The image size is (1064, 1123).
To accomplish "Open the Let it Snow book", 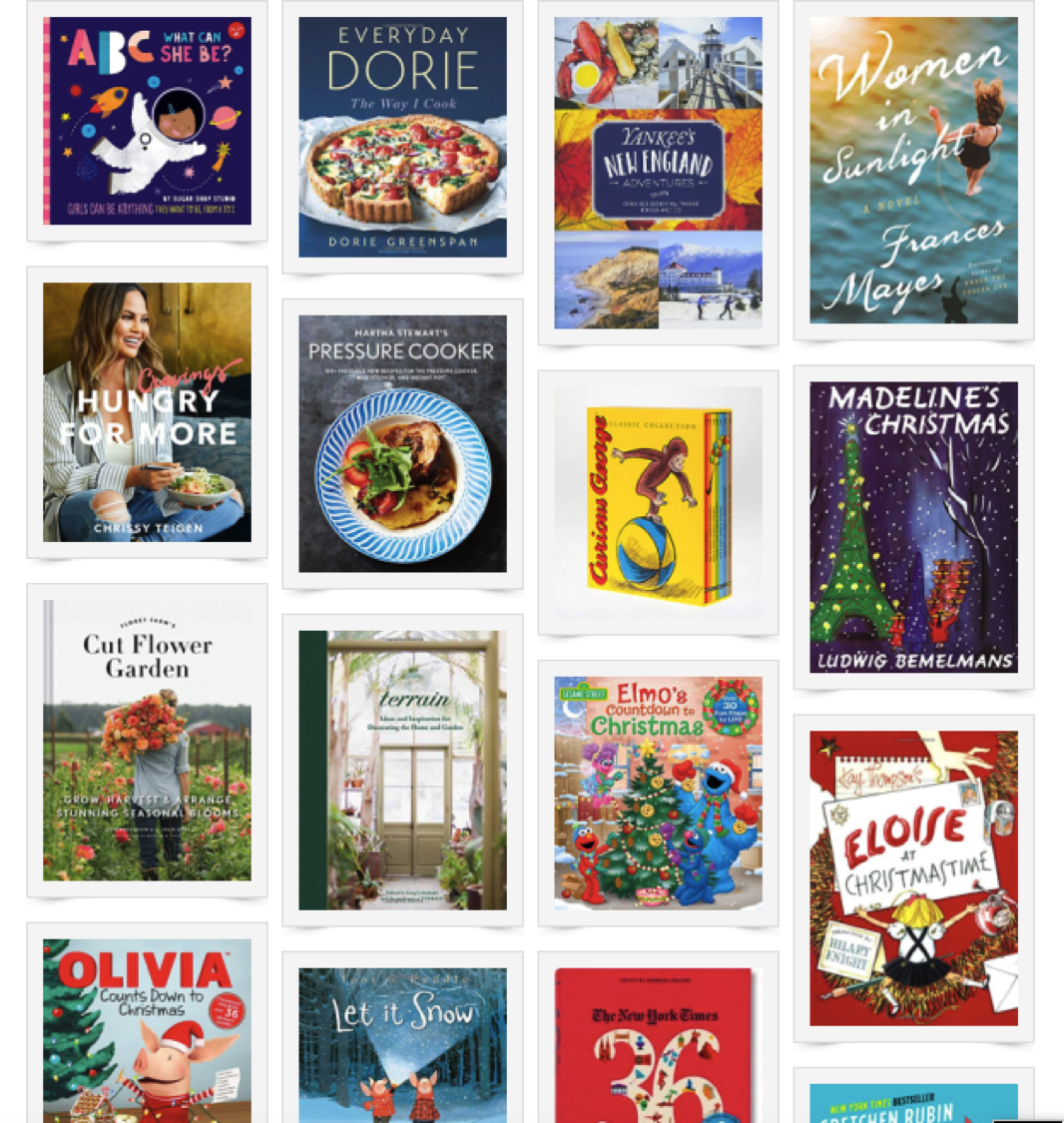I will pos(402,1044).
